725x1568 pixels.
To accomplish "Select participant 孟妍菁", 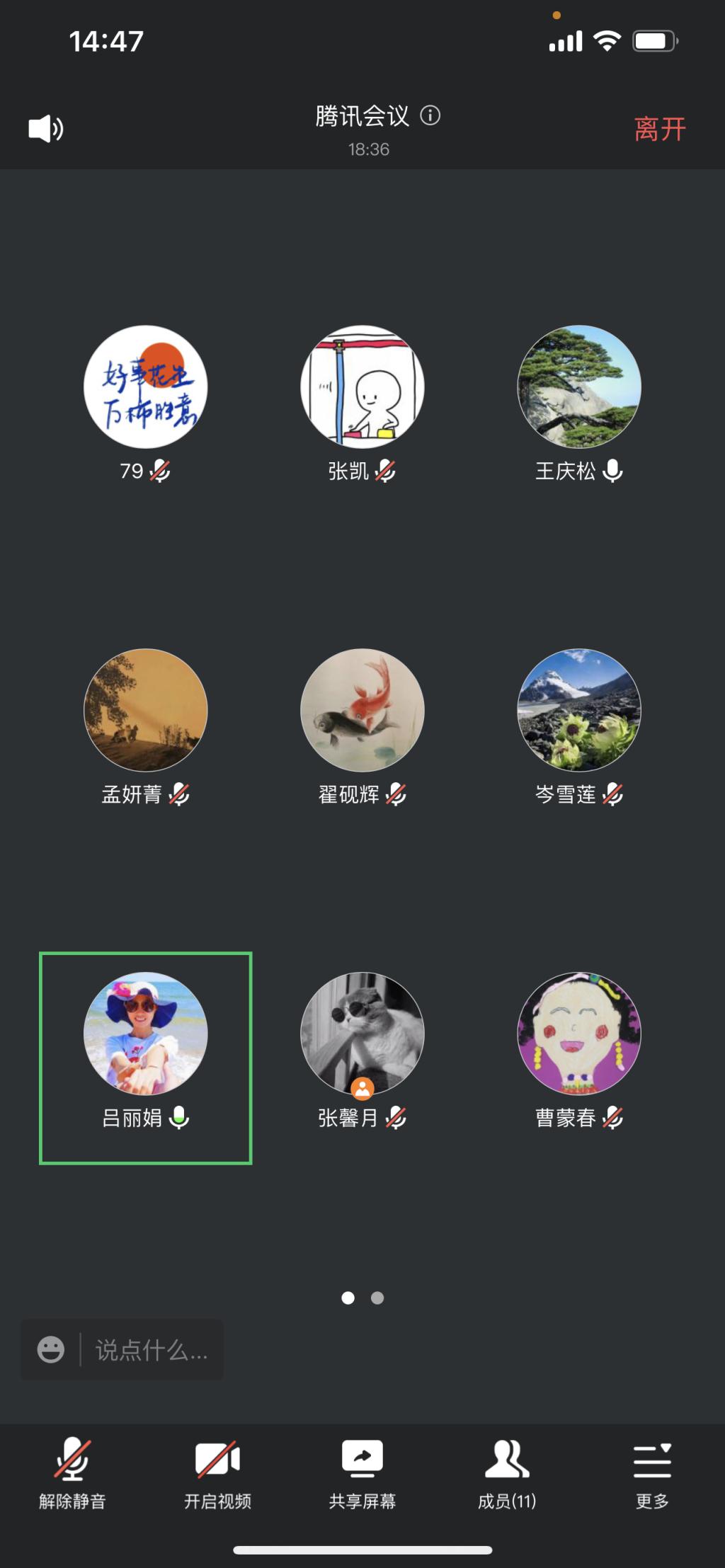I will point(146,710).
